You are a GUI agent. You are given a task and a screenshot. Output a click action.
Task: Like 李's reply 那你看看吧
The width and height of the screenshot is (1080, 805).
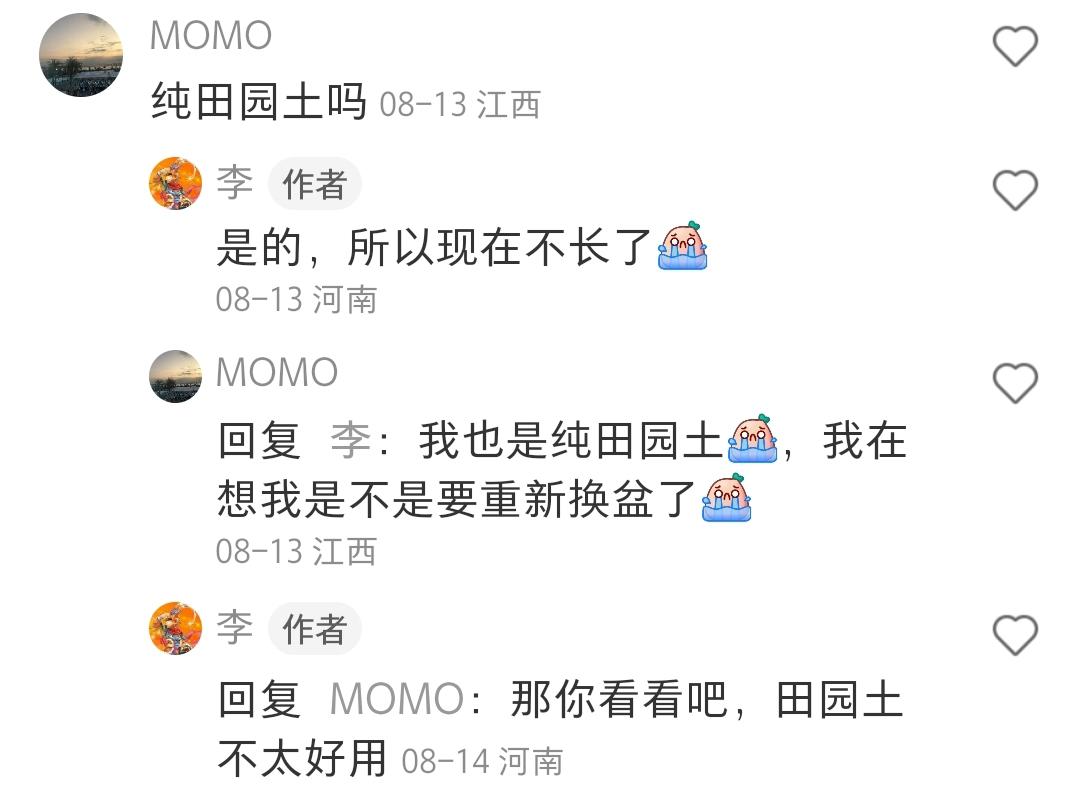[x=1014, y=635]
